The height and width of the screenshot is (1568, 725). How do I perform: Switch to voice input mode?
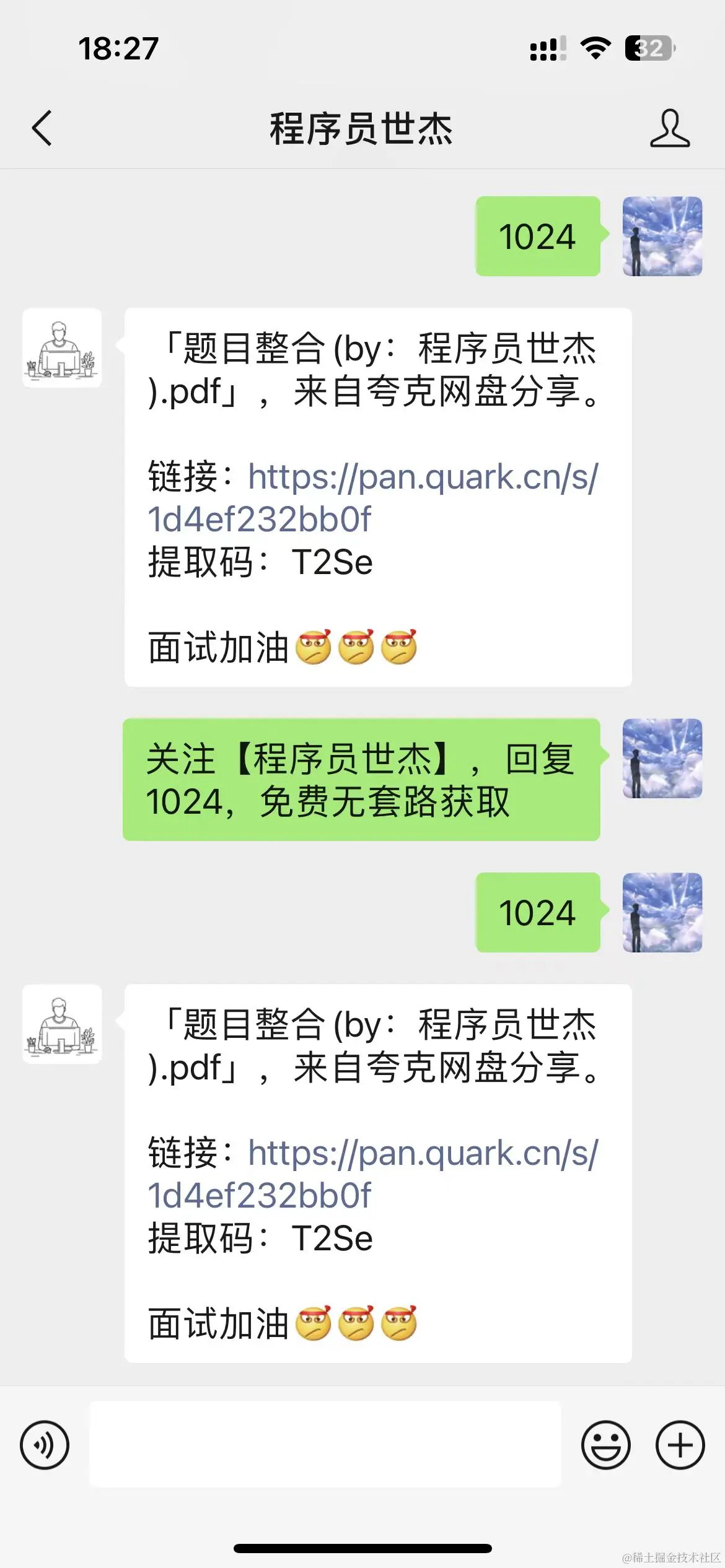(45, 1445)
